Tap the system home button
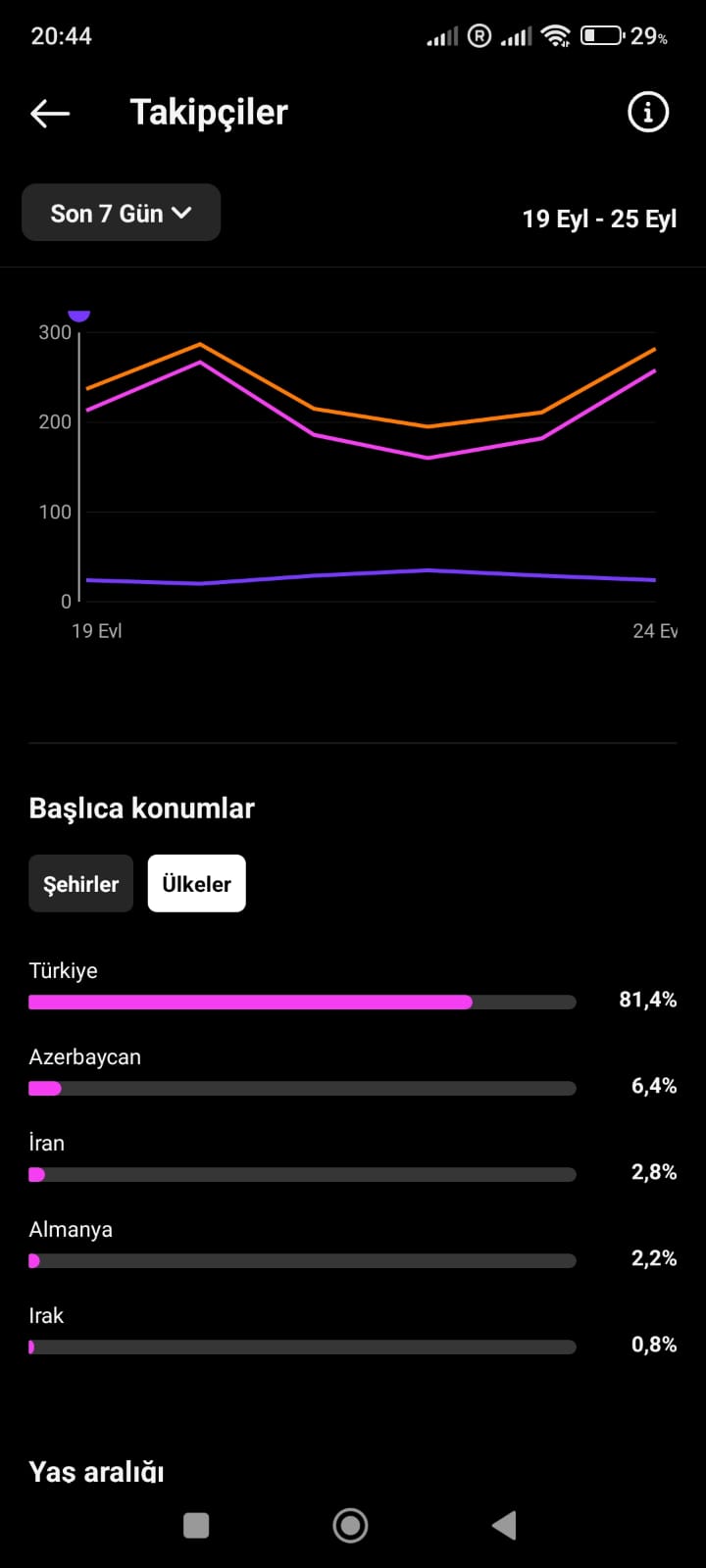This screenshot has height=1568, width=706. tap(350, 1525)
